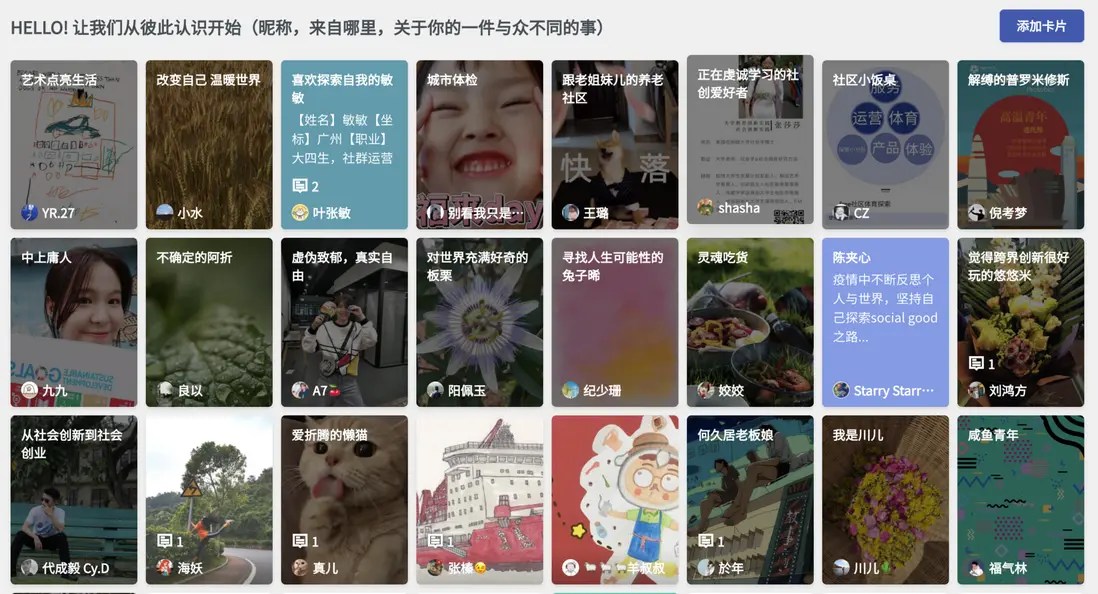Viewport: 1098px width, 594px height.
Task: Open the 城市体检 card
Action: pos(479,144)
